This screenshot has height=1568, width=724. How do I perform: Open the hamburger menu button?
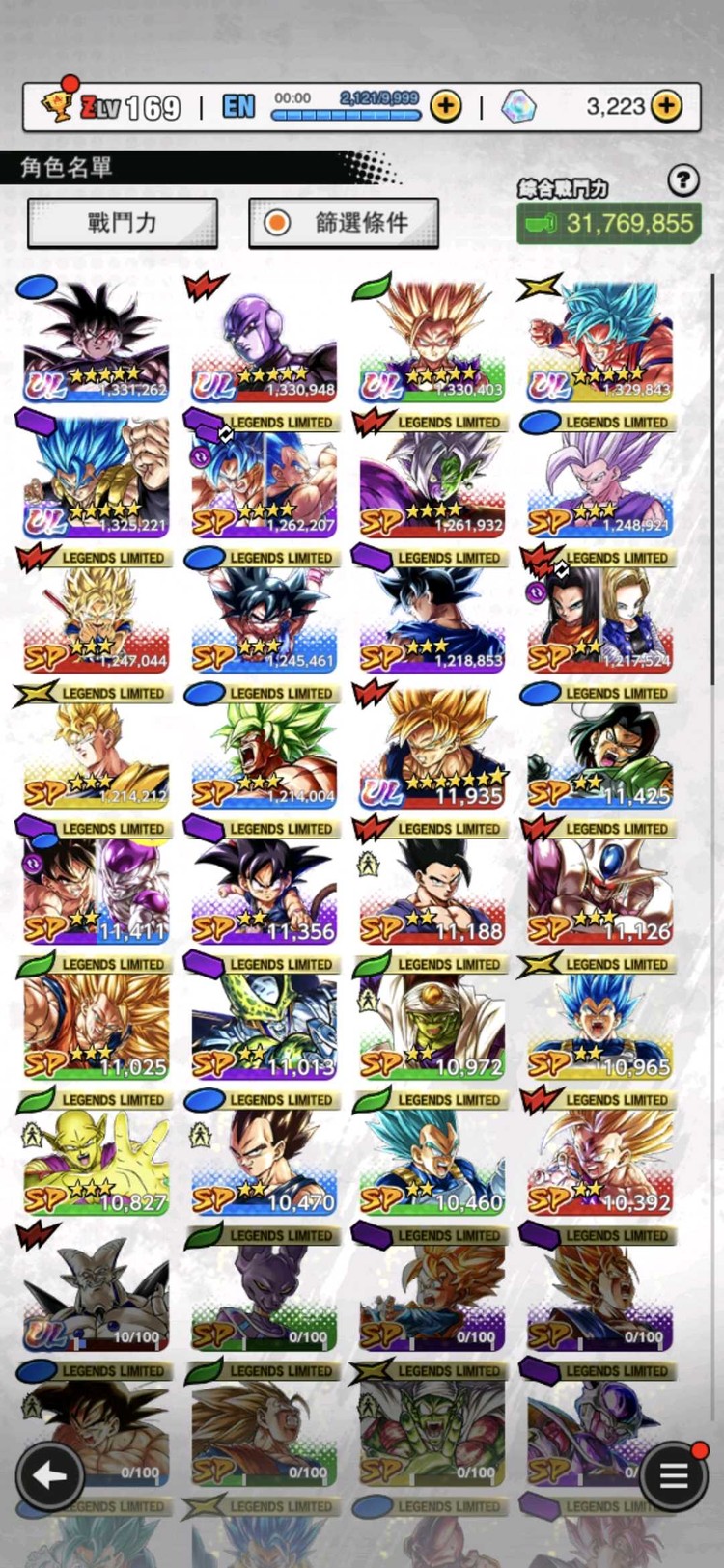point(673,1474)
